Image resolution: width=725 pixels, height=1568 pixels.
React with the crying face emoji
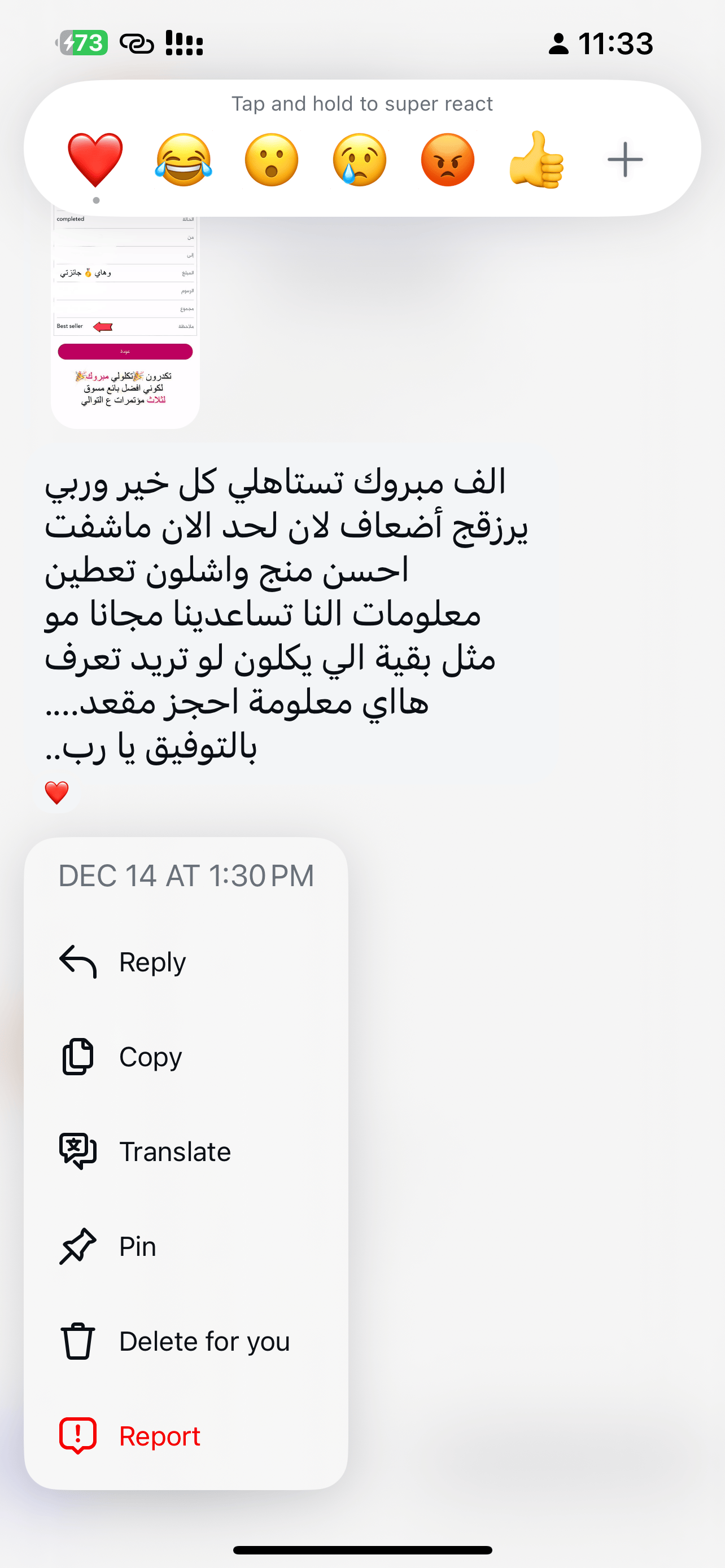point(359,160)
